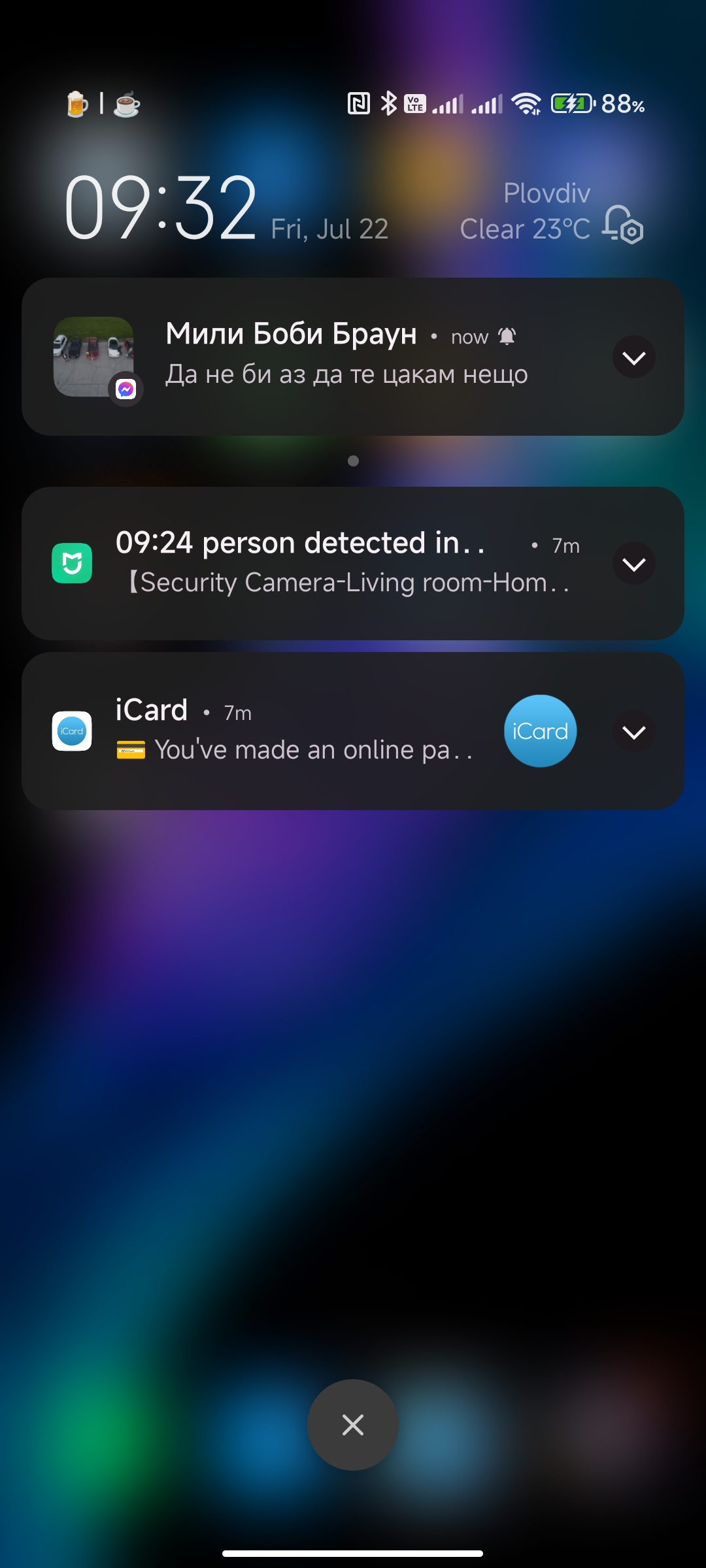Expand the person detected notification
706x1568 pixels.
click(x=633, y=563)
